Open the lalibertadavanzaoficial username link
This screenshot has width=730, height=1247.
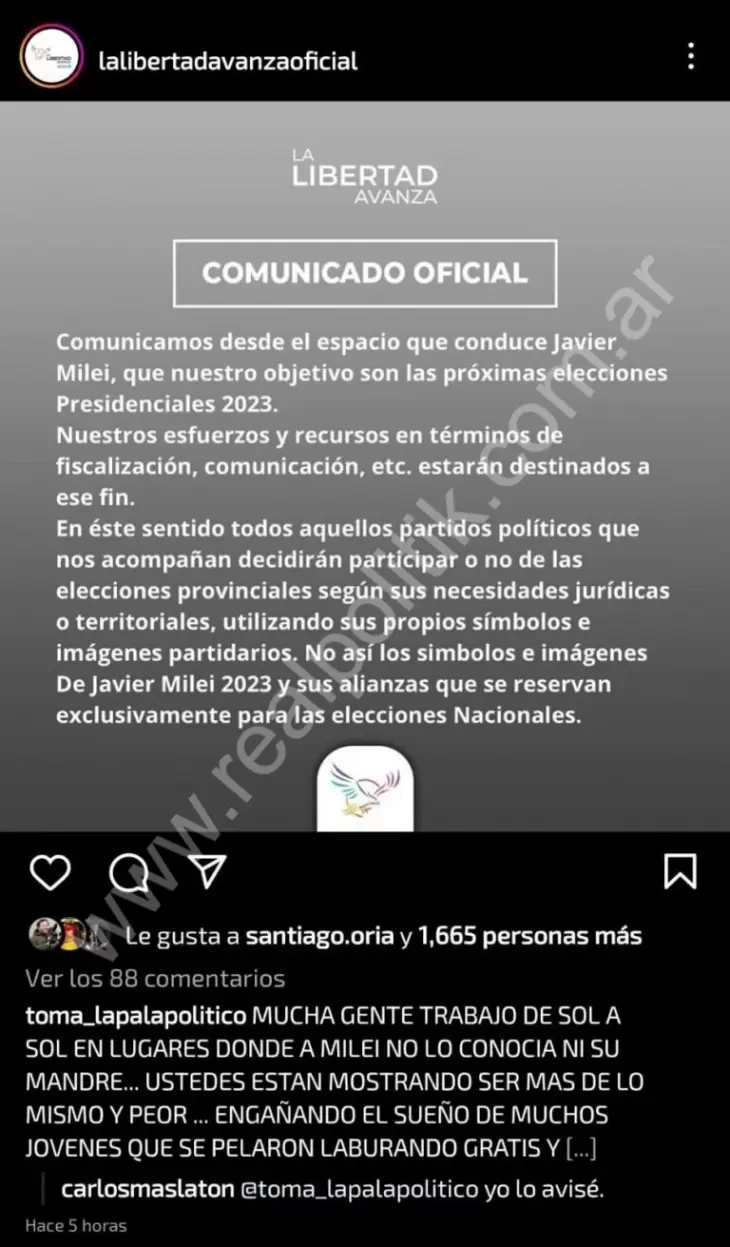(x=228, y=60)
